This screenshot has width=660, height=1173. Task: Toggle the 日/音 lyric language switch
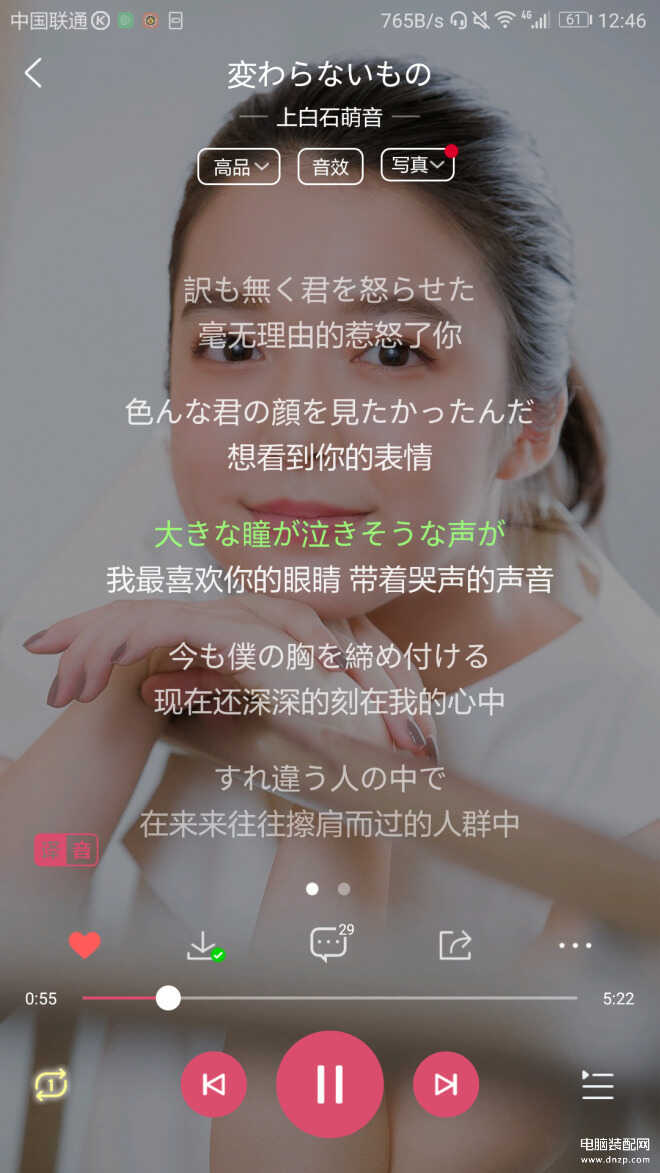pos(66,850)
